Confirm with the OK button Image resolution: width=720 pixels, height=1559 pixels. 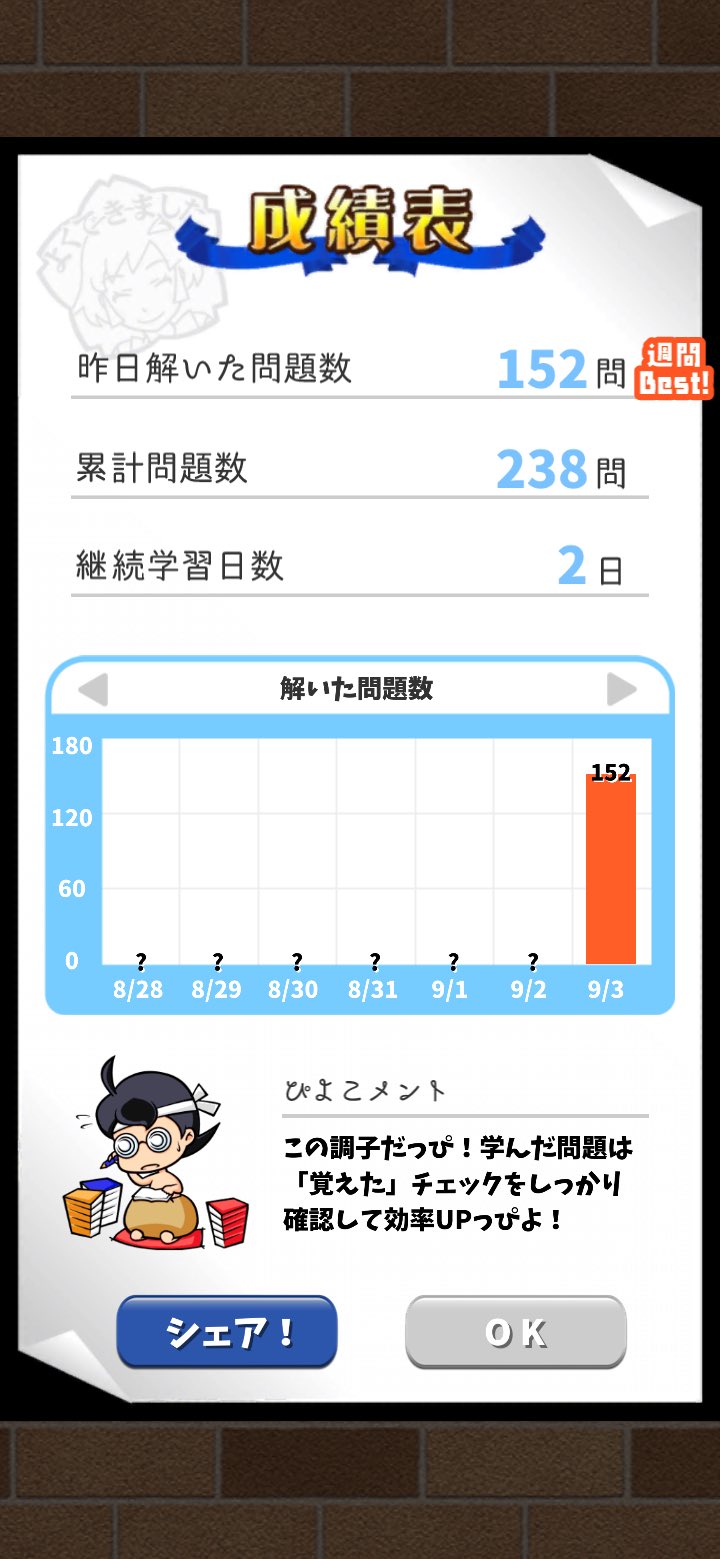click(x=516, y=1331)
